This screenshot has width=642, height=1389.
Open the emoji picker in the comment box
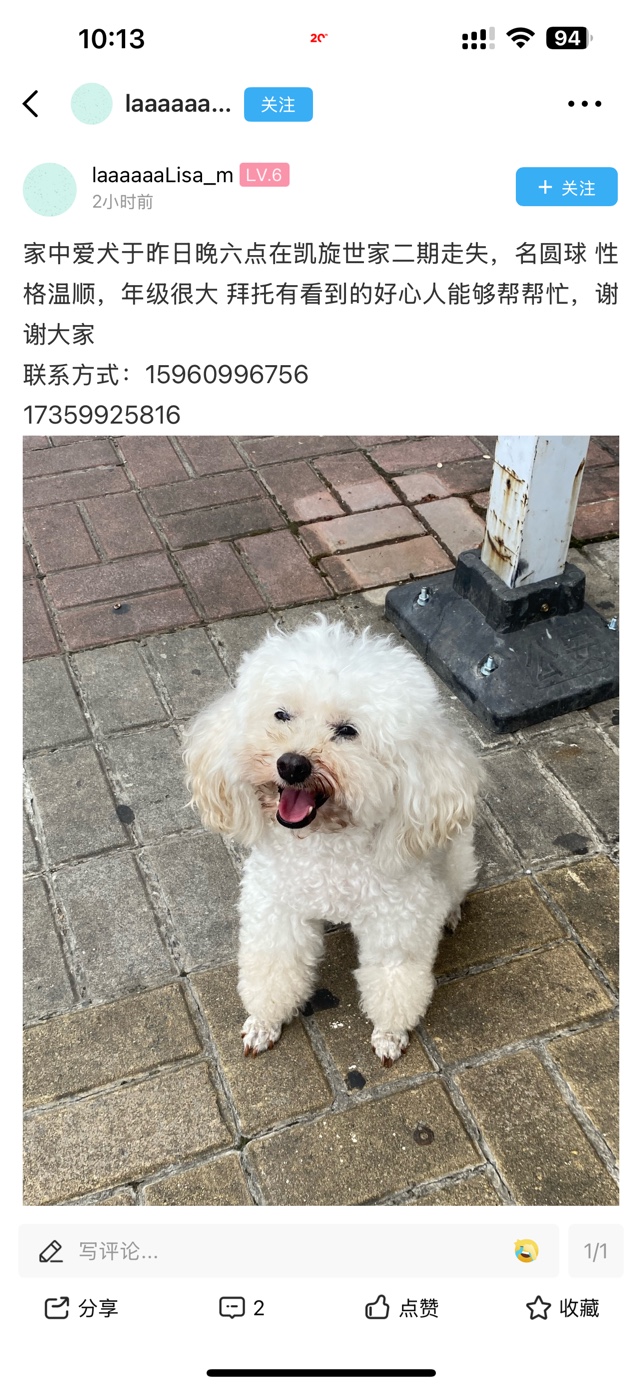[x=526, y=1251]
